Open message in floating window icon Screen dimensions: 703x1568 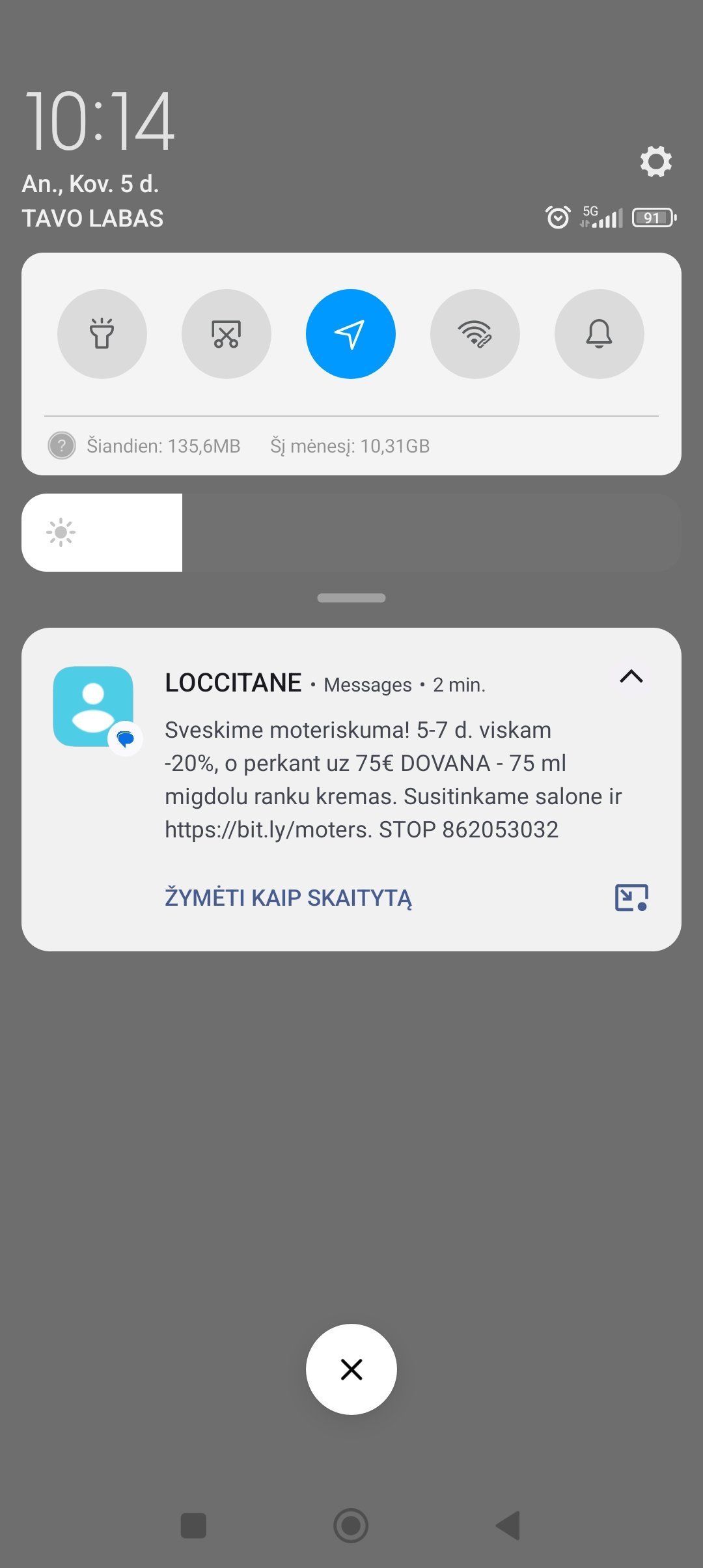click(631, 898)
